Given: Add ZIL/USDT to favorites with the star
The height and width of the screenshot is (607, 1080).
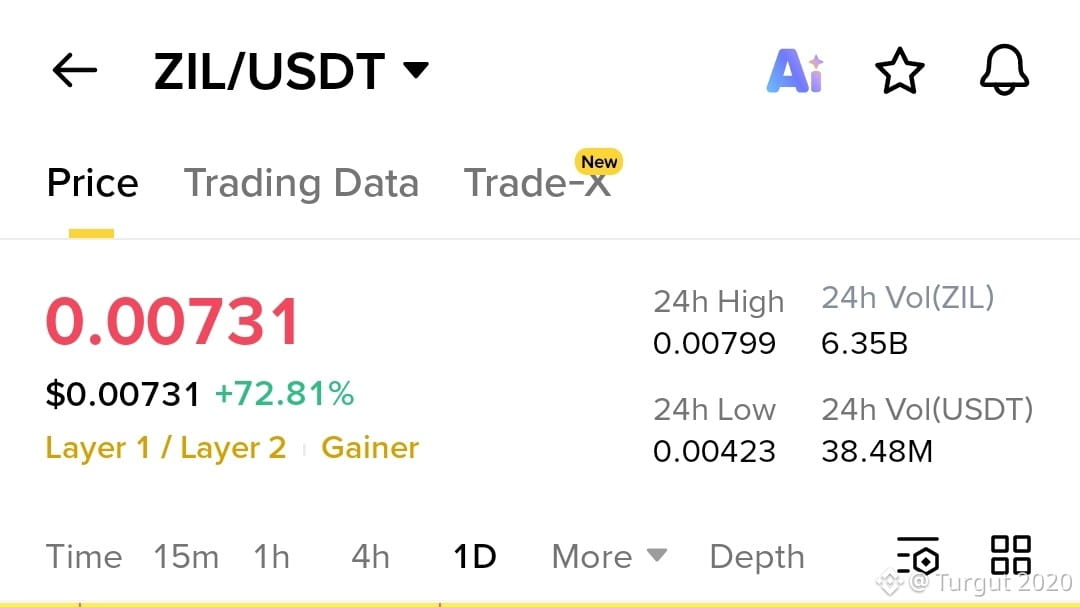Looking at the screenshot, I should 899,71.
